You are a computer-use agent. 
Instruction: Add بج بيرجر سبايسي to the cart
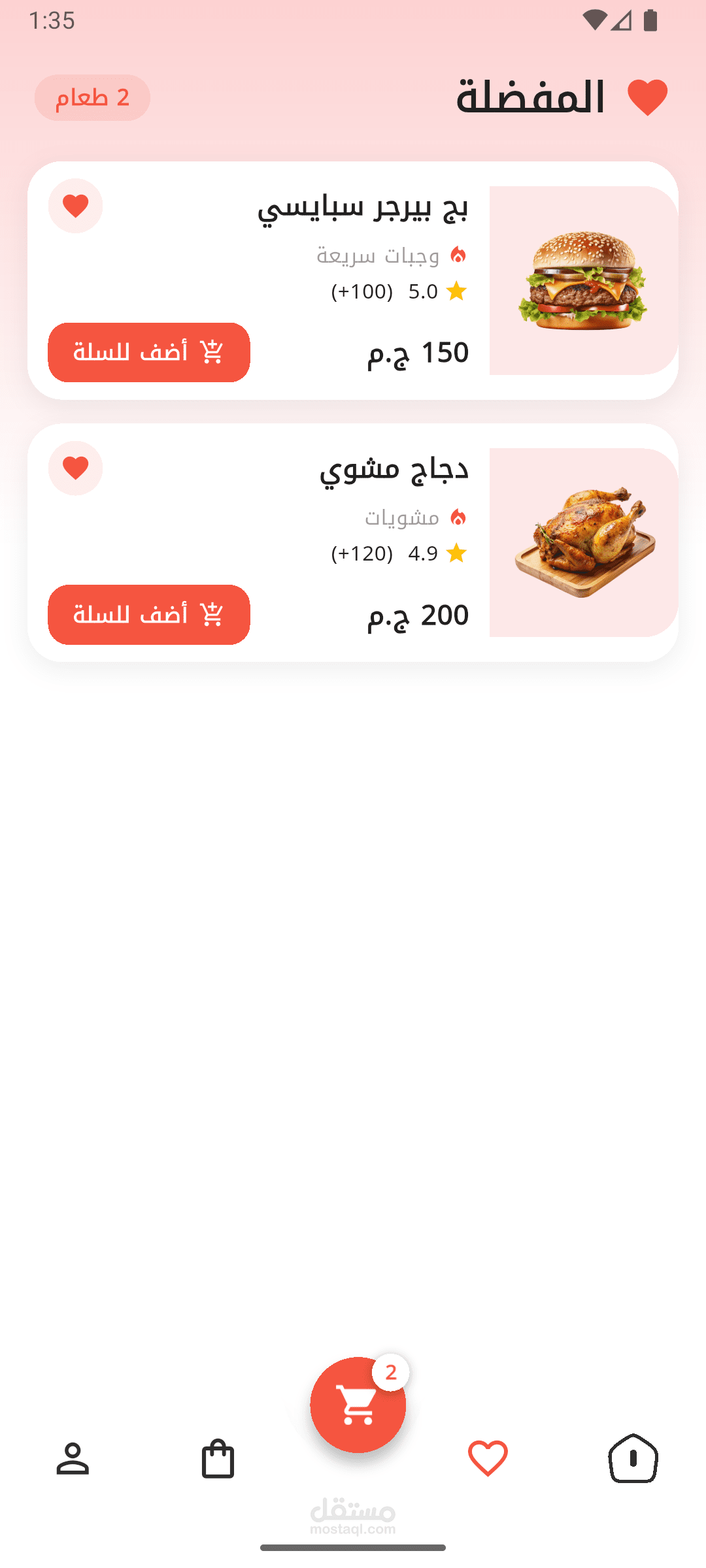pyautogui.click(x=149, y=352)
